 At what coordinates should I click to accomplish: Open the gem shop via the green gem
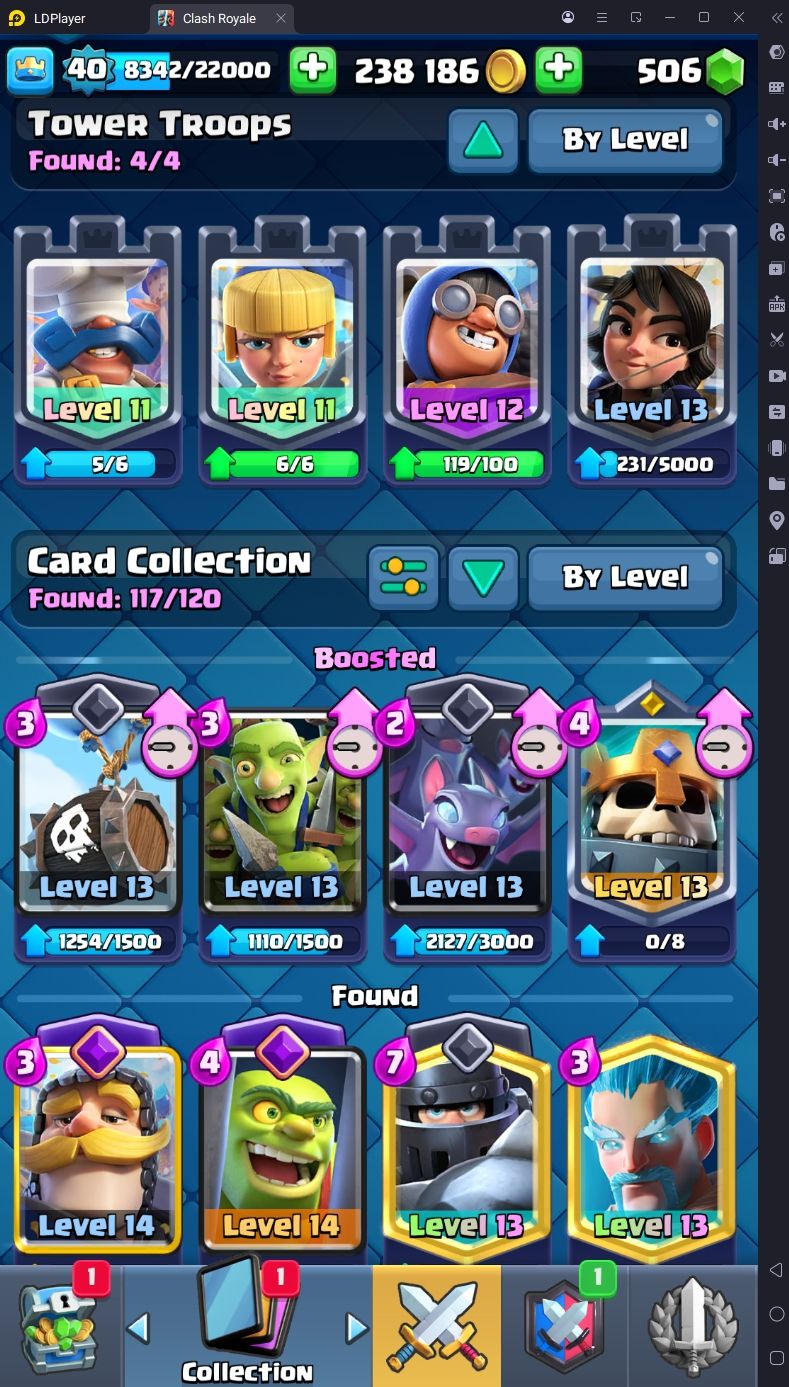click(x=725, y=71)
